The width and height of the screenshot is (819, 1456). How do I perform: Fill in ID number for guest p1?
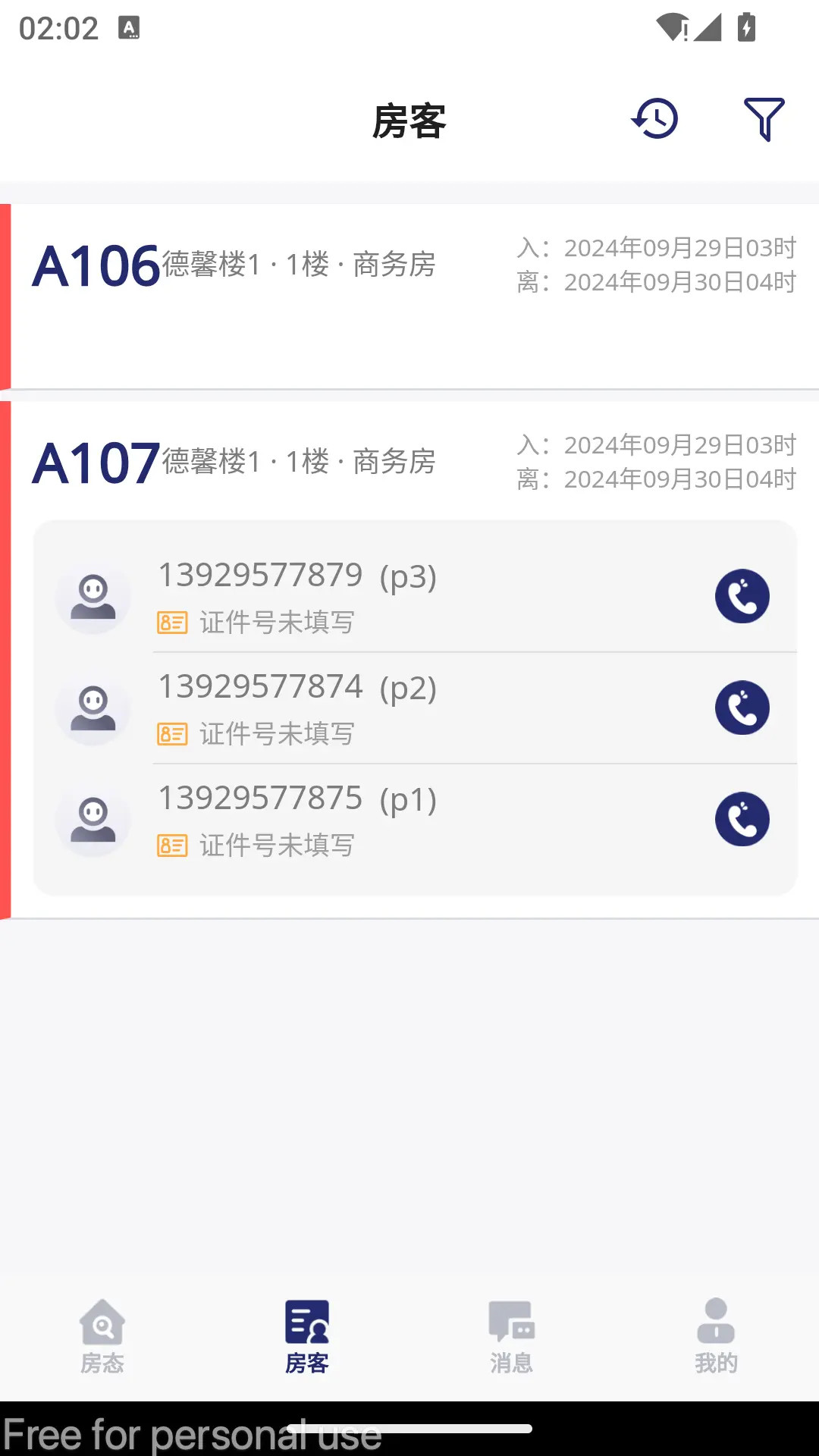click(x=275, y=846)
